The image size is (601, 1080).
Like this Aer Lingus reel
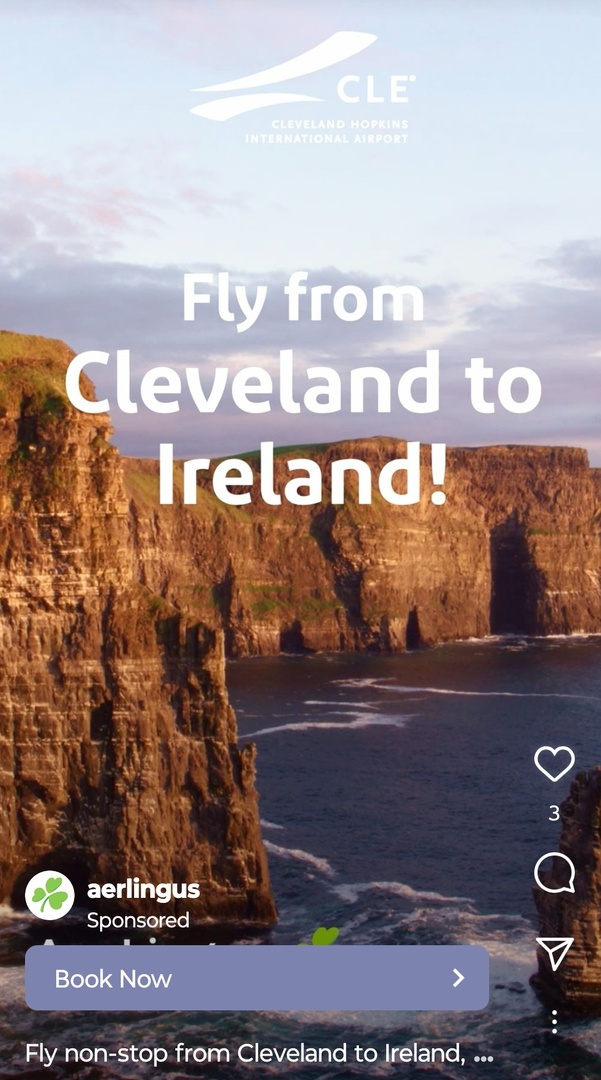554,763
